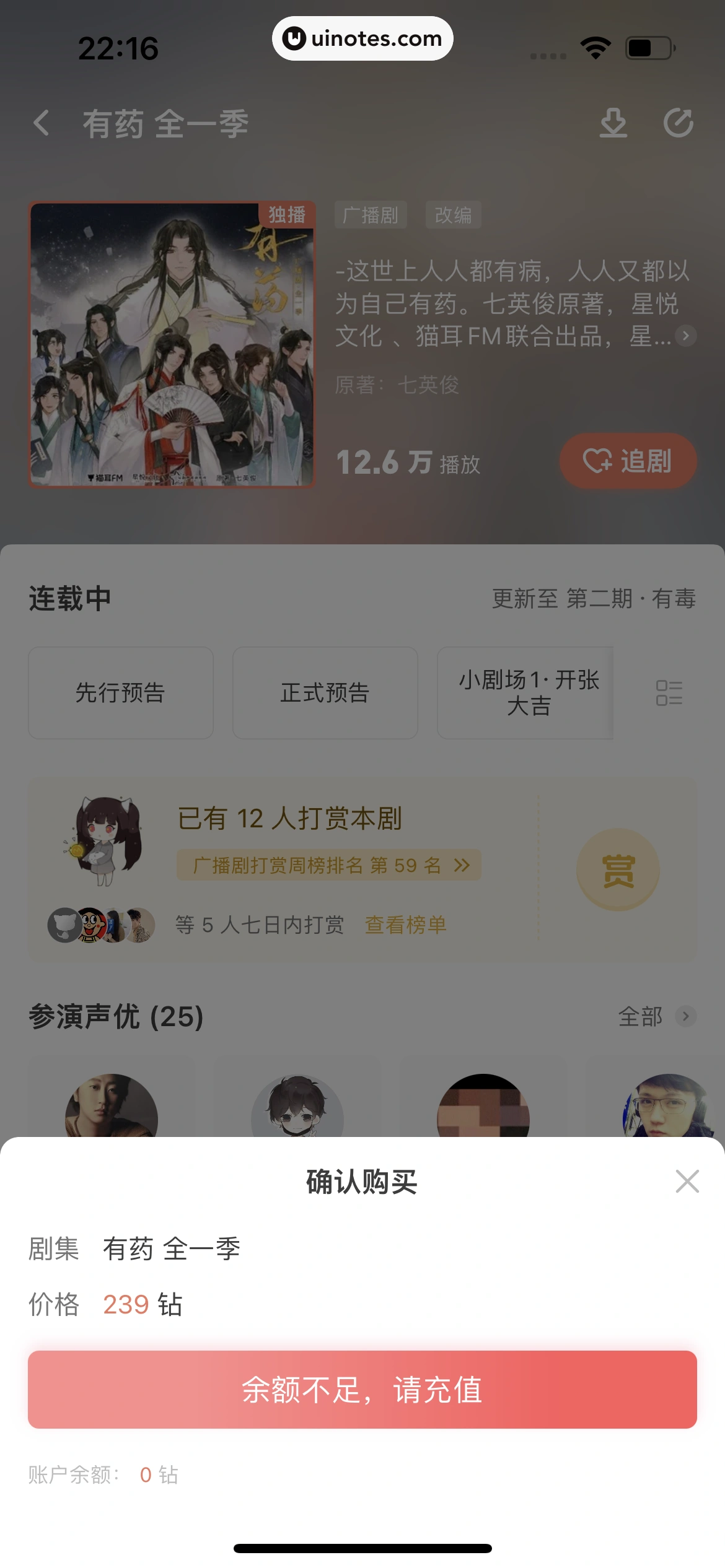Play the 正式预告 episode
Viewport: 725px width, 1568px height.
tap(325, 693)
